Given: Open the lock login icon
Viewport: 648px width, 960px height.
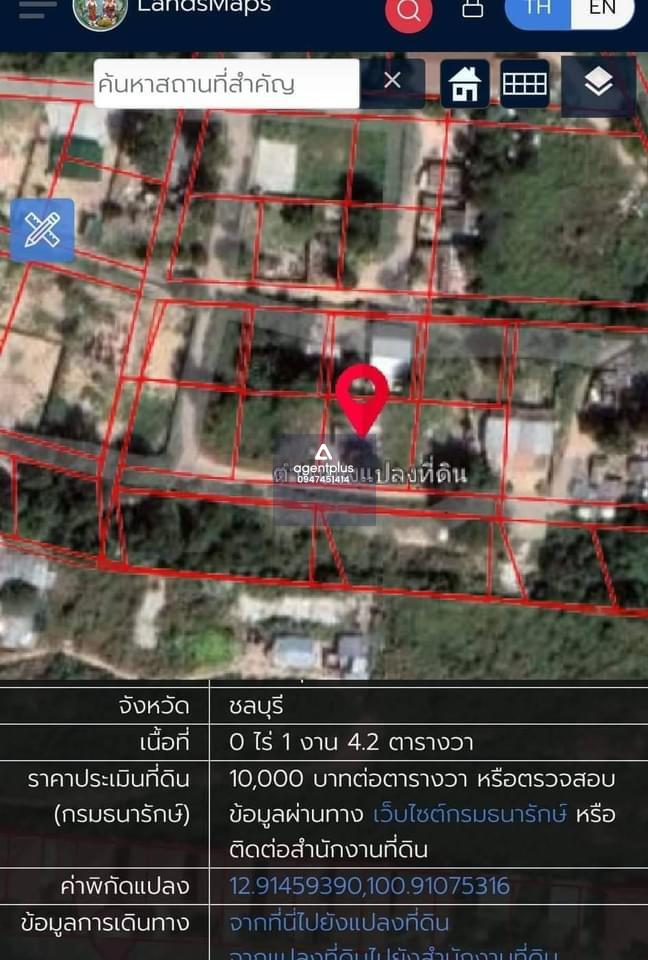Looking at the screenshot, I should tap(472, 9).
